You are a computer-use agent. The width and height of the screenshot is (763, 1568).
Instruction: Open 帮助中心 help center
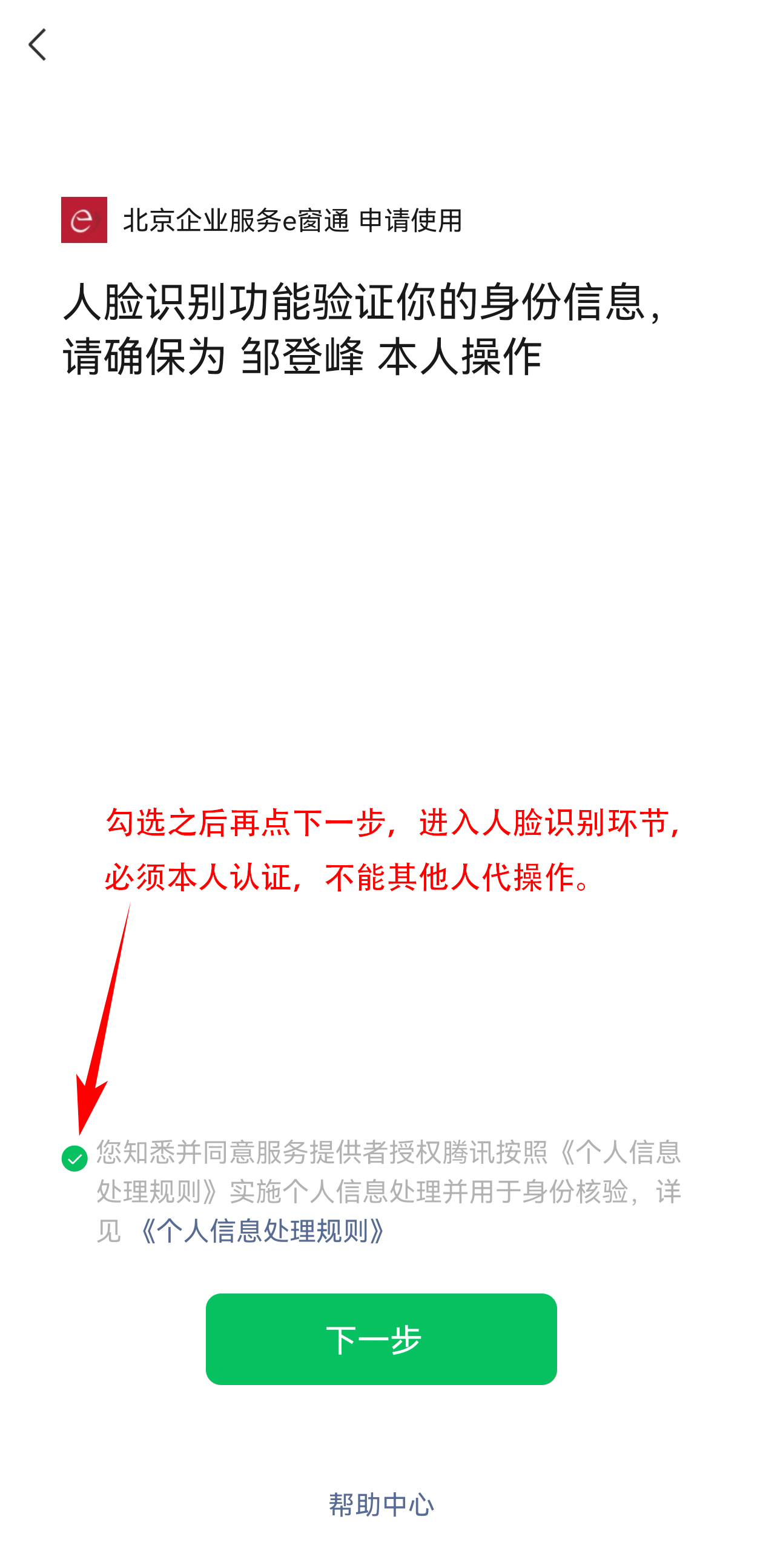click(x=381, y=1505)
